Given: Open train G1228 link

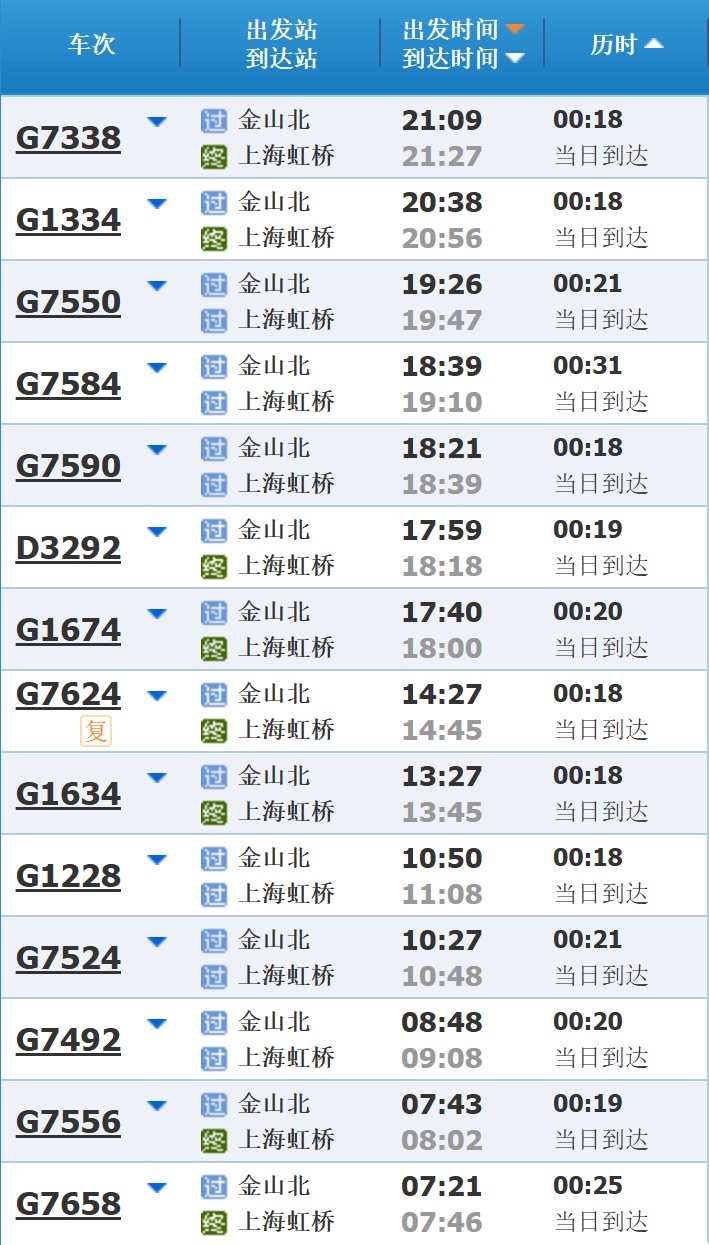Looking at the screenshot, I should (x=68, y=875).
